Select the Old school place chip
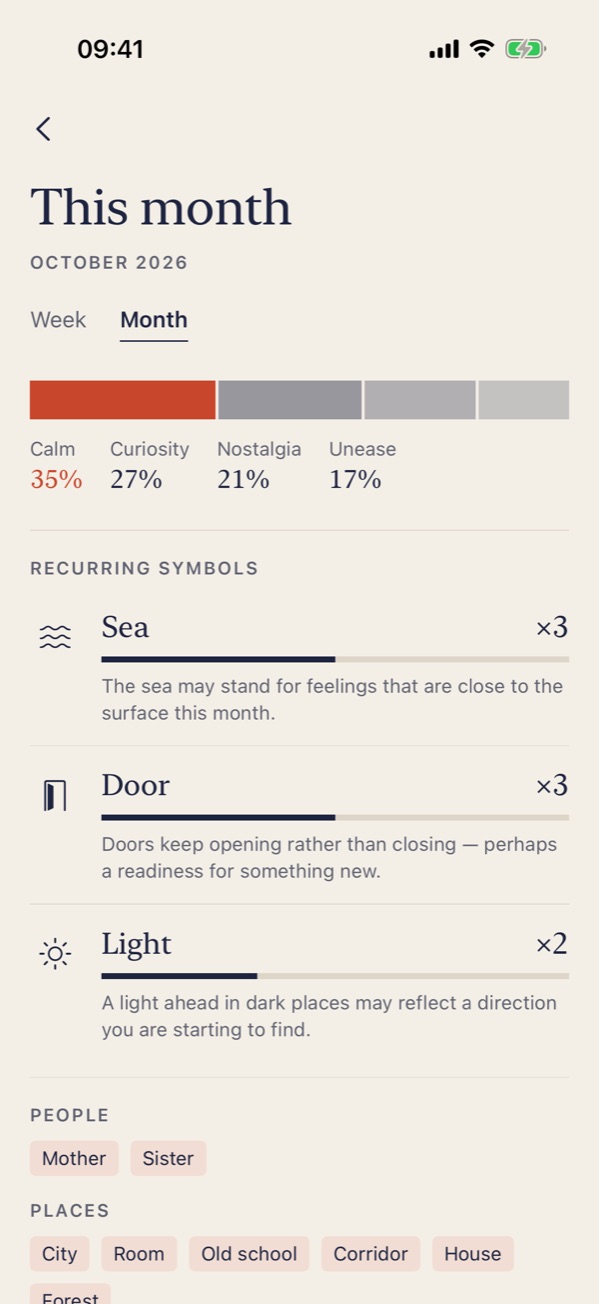Image resolution: width=599 pixels, height=1304 pixels. tap(249, 1254)
